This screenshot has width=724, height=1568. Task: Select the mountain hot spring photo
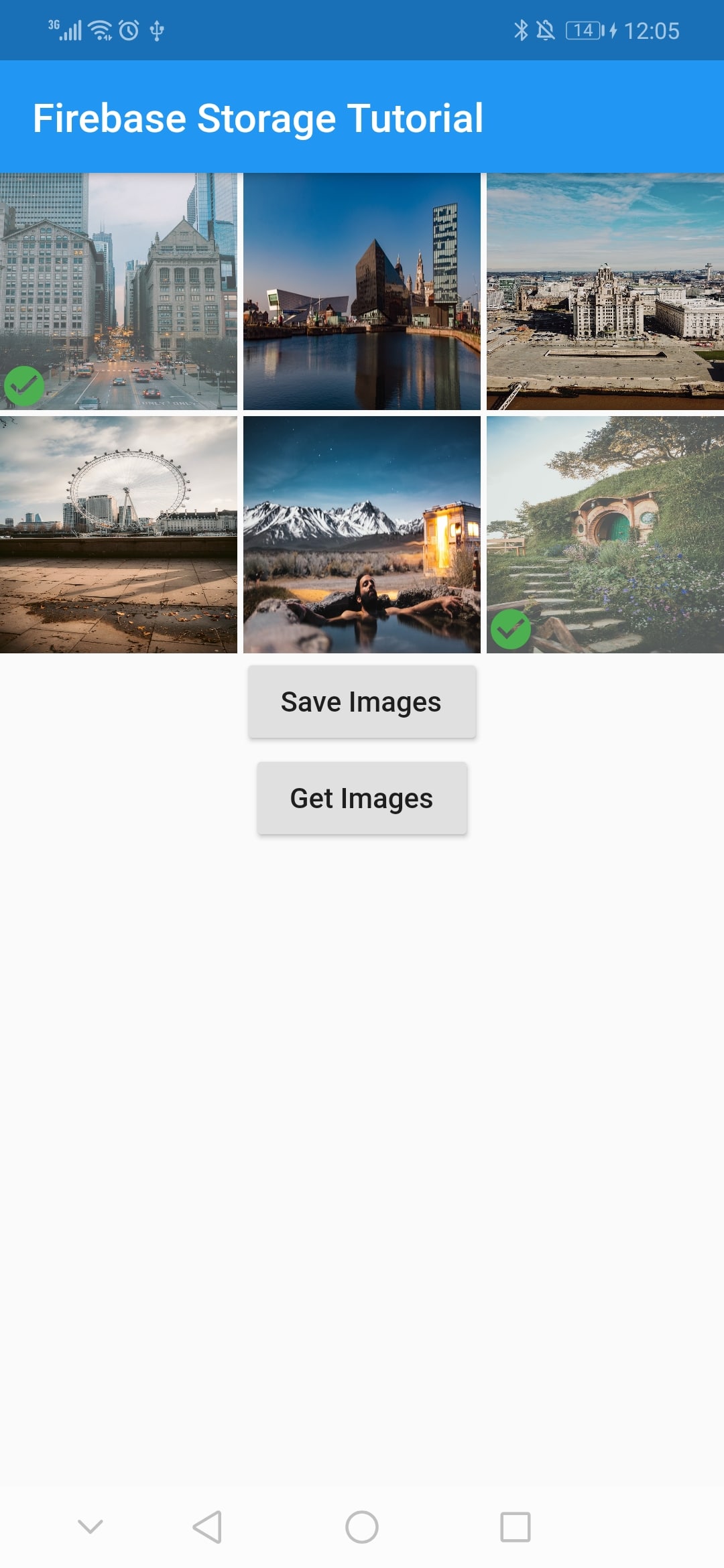click(362, 534)
